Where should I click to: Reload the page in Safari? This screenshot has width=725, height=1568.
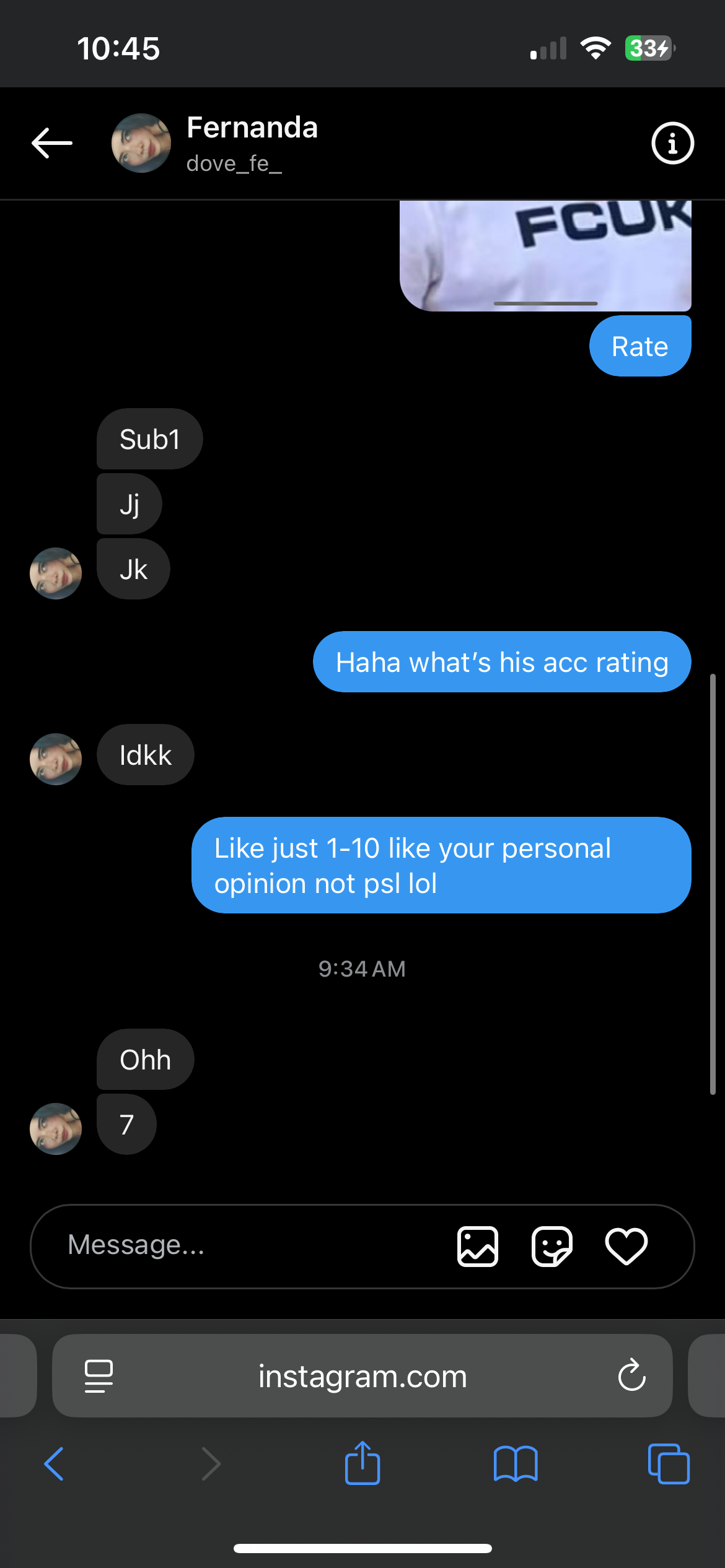(x=631, y=1375)
